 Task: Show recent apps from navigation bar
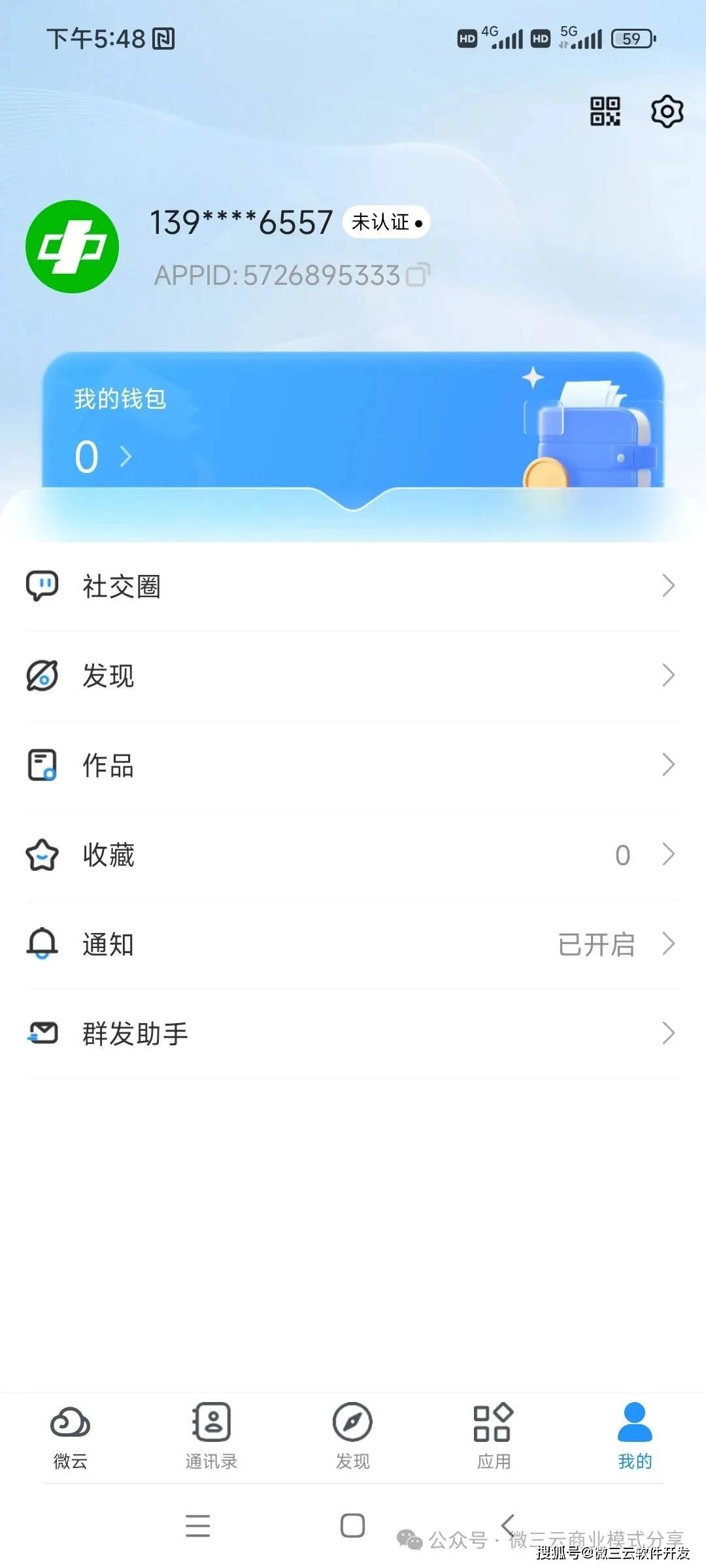tap(197, 1526)
